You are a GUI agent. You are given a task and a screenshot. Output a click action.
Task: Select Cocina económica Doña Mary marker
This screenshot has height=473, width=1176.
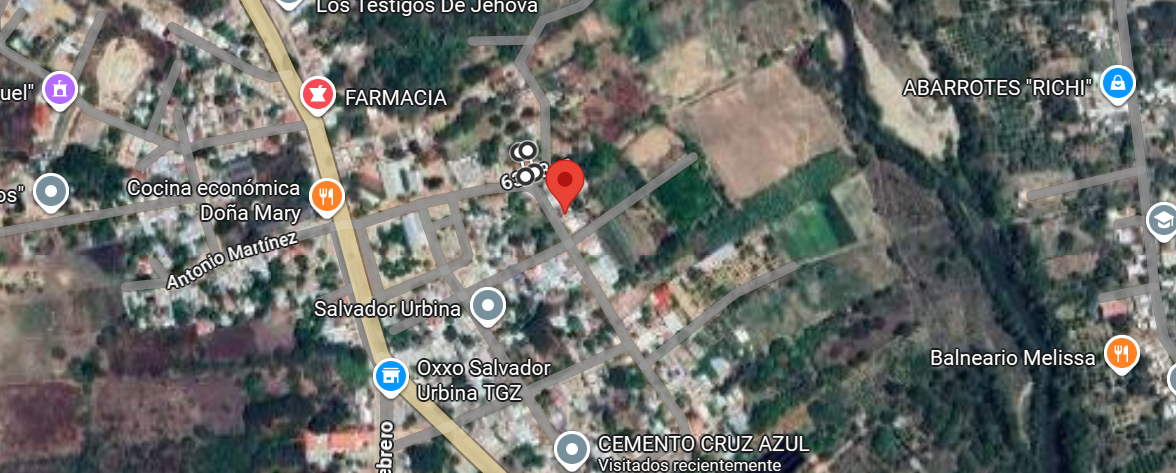pyautogui.click(x=327, y=195)
